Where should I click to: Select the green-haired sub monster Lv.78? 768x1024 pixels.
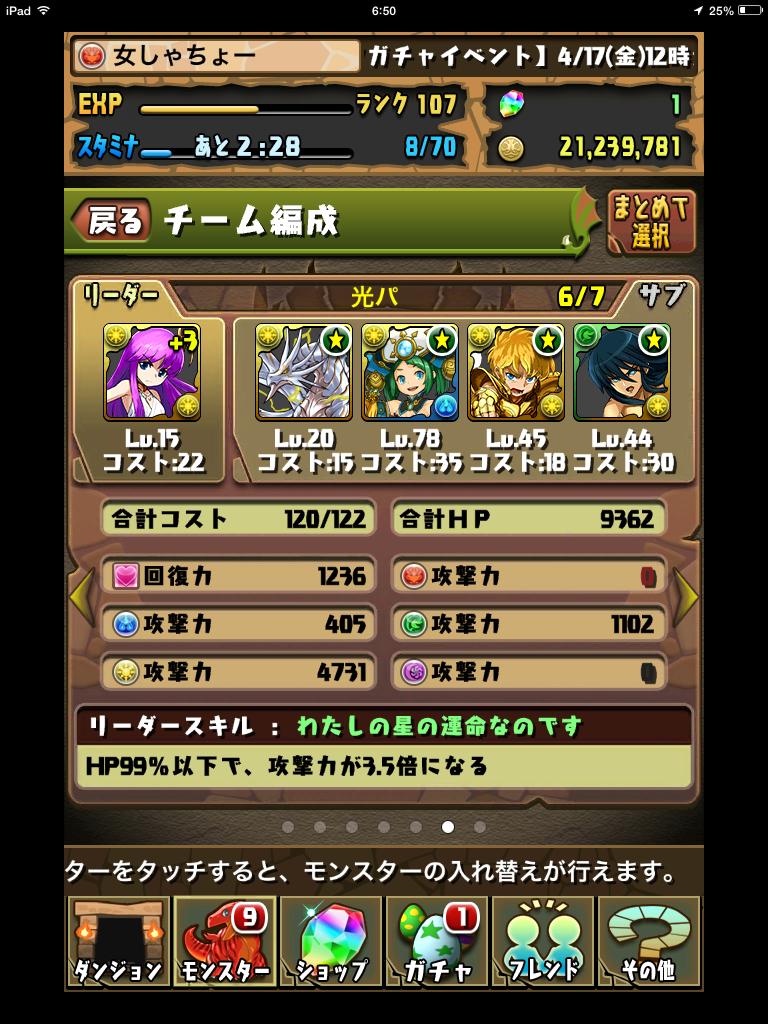coord(410,372)
